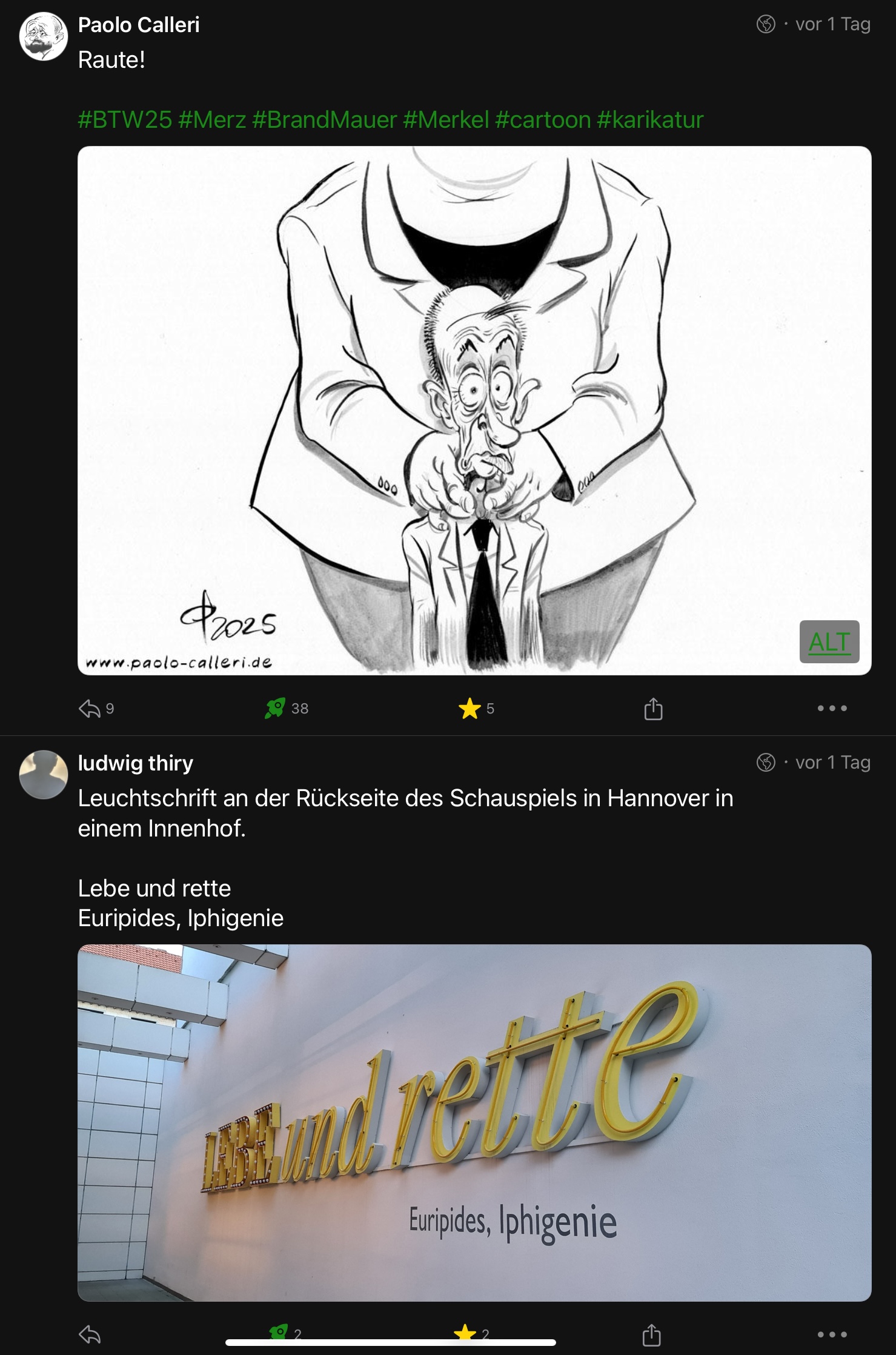Viewport: 896px width, 1355px height.
Task: Reply to ludwig thiry's post
Action: pyautogui.click(x=90, y=1334)
